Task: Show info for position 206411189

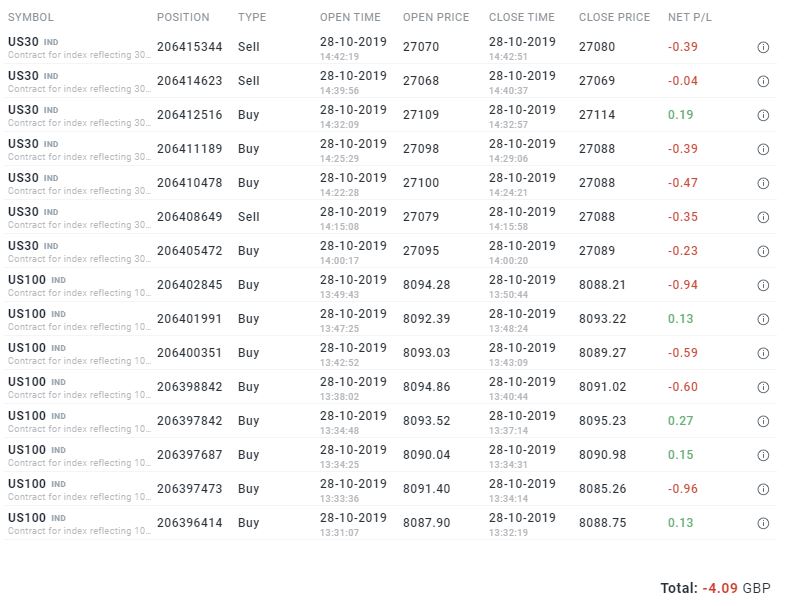Action: tap(763, 149)
